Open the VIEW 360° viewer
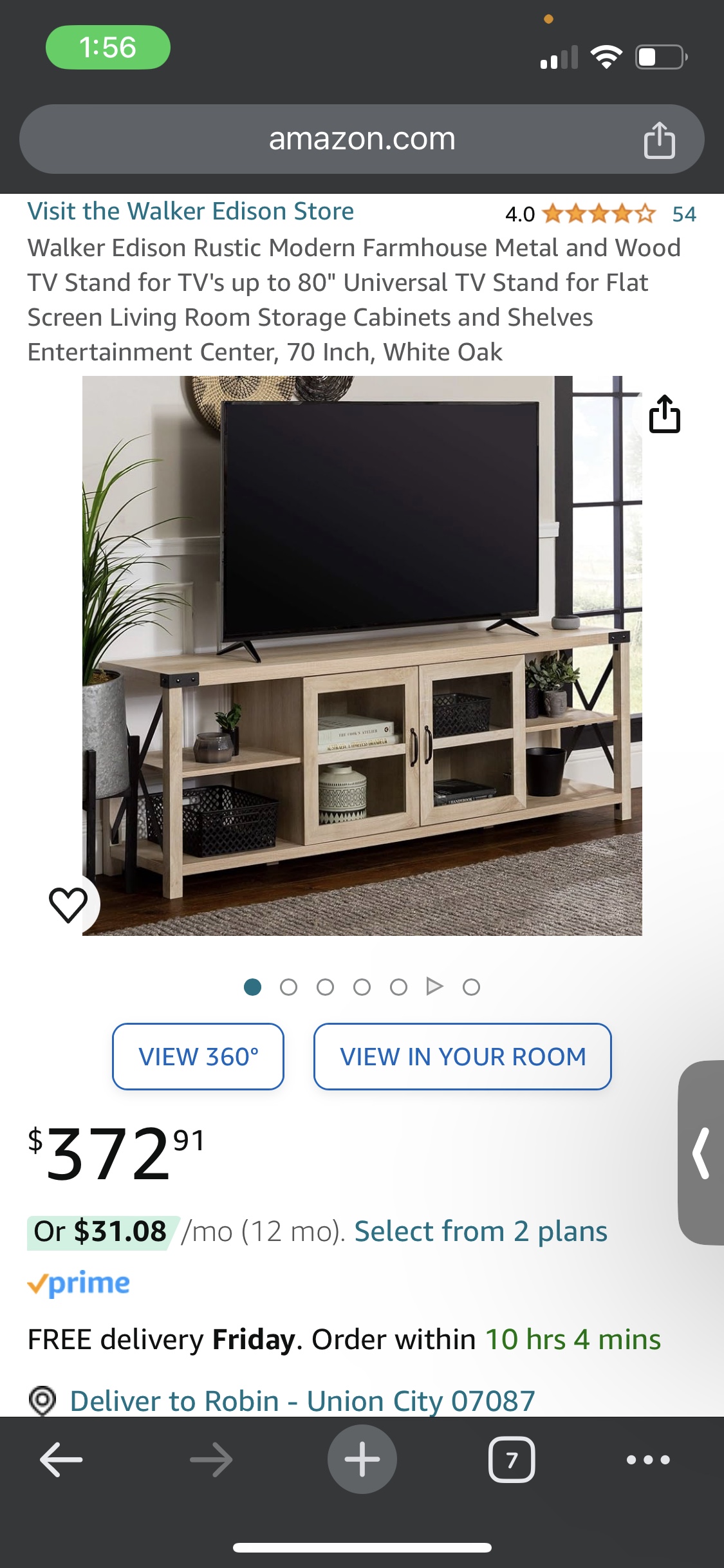The height and width of the screenshot is (1568, 724). click(198, 1056)
